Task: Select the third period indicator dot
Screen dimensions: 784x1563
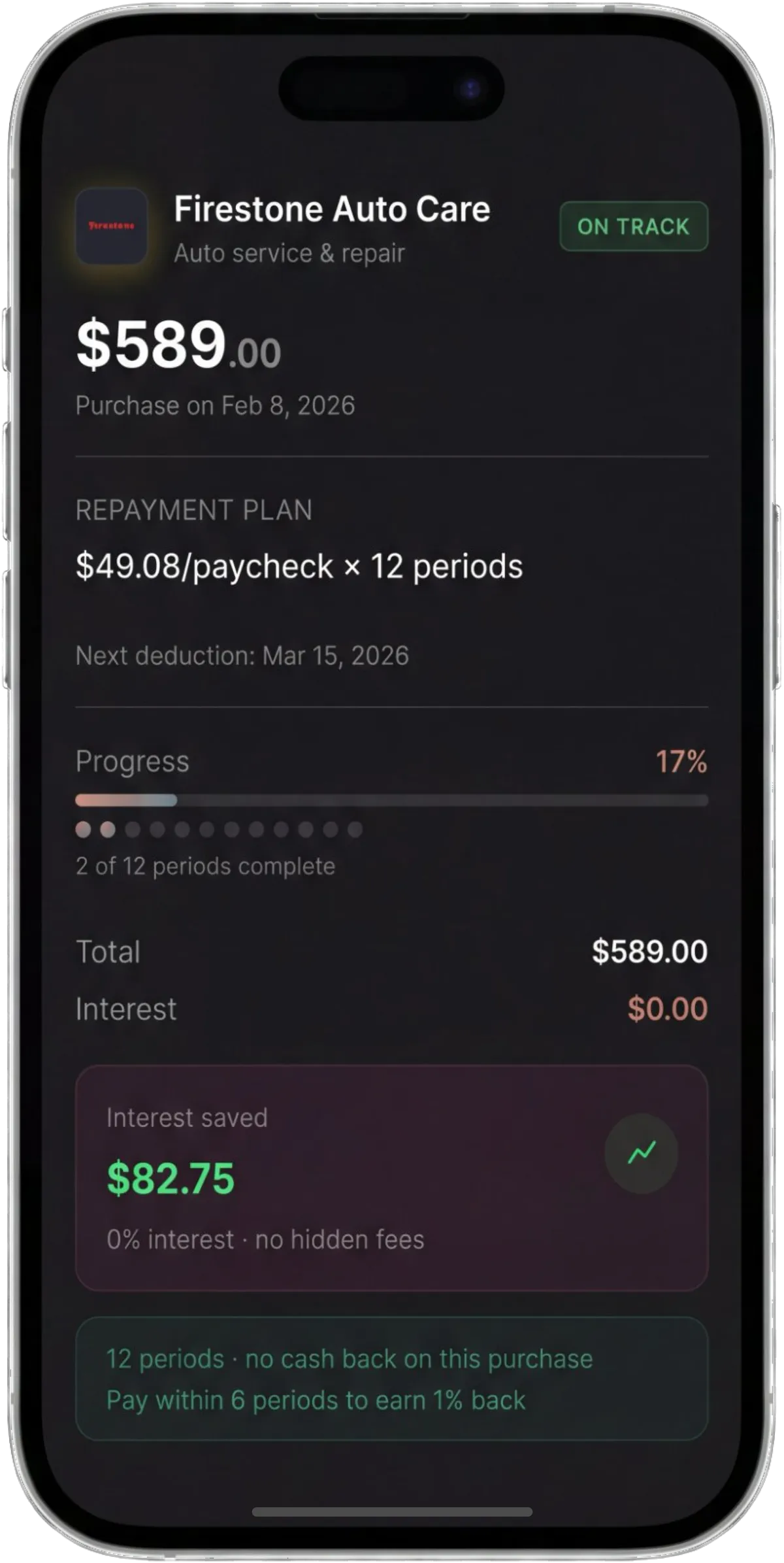Action: coord(133,829)
